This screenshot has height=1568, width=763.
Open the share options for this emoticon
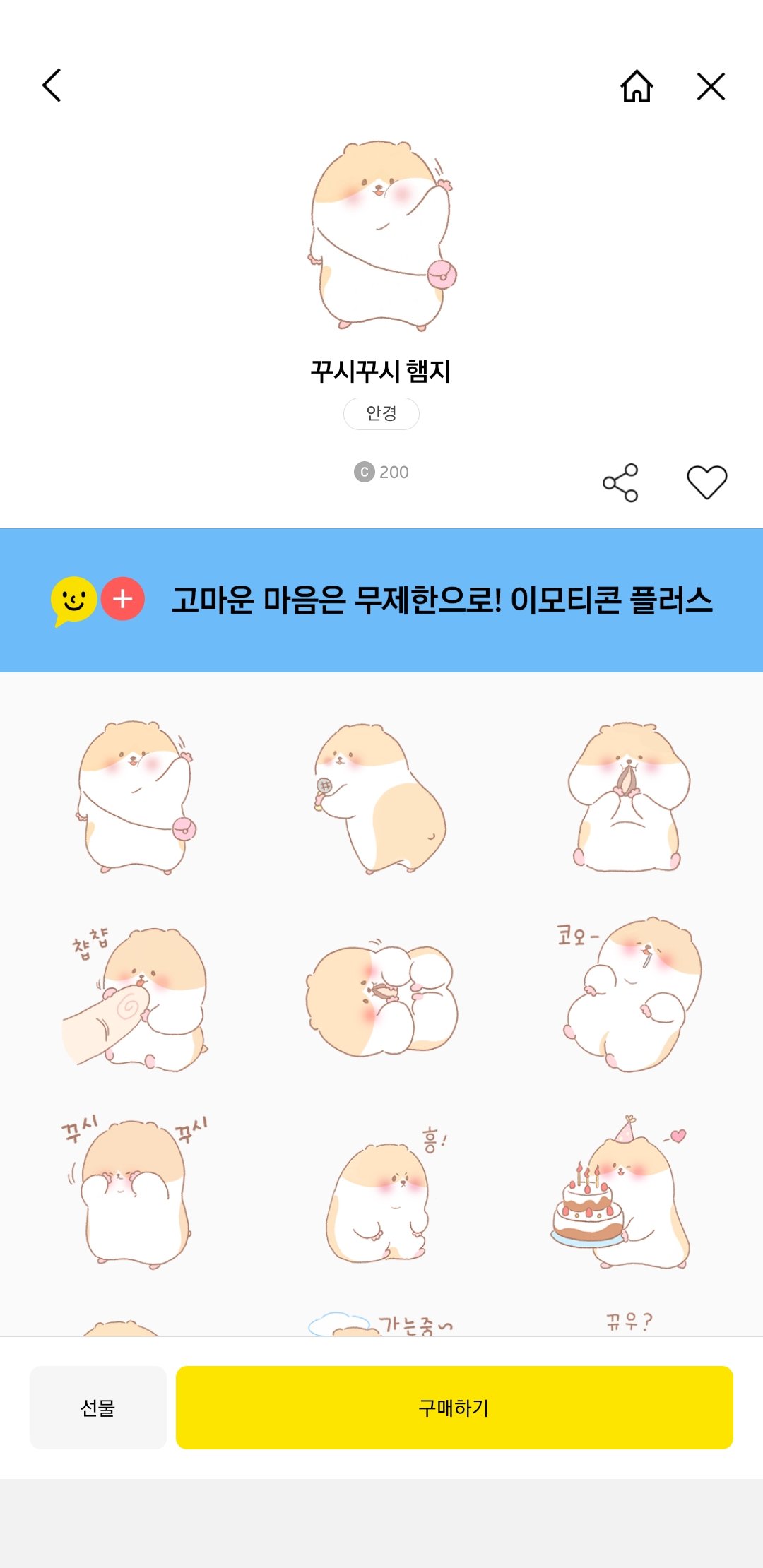point(620,481)
